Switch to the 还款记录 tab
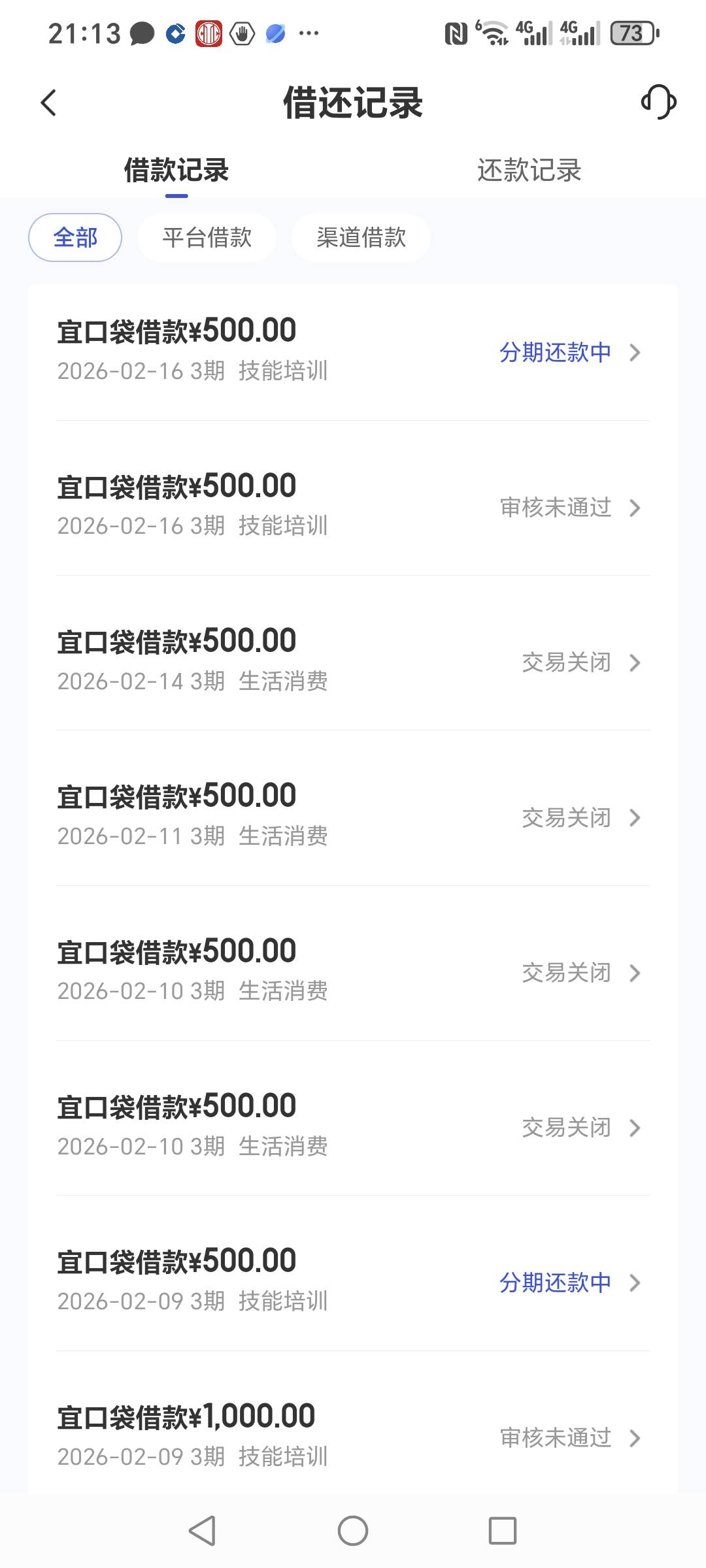 coord(529,171)
